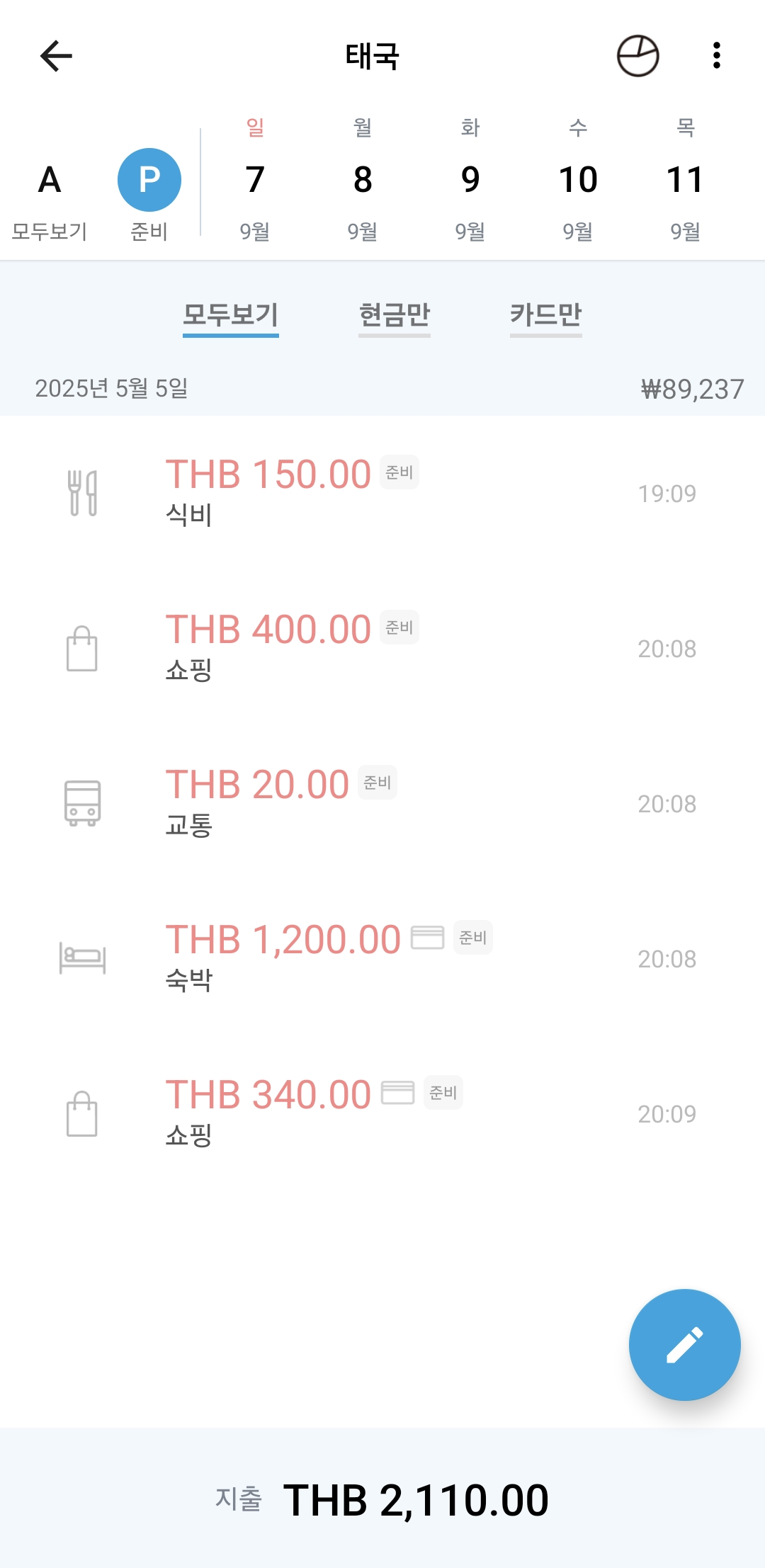Add a new expense with pencil button
Viewport: 765px width, 1568px height.
coord(684,1344)
